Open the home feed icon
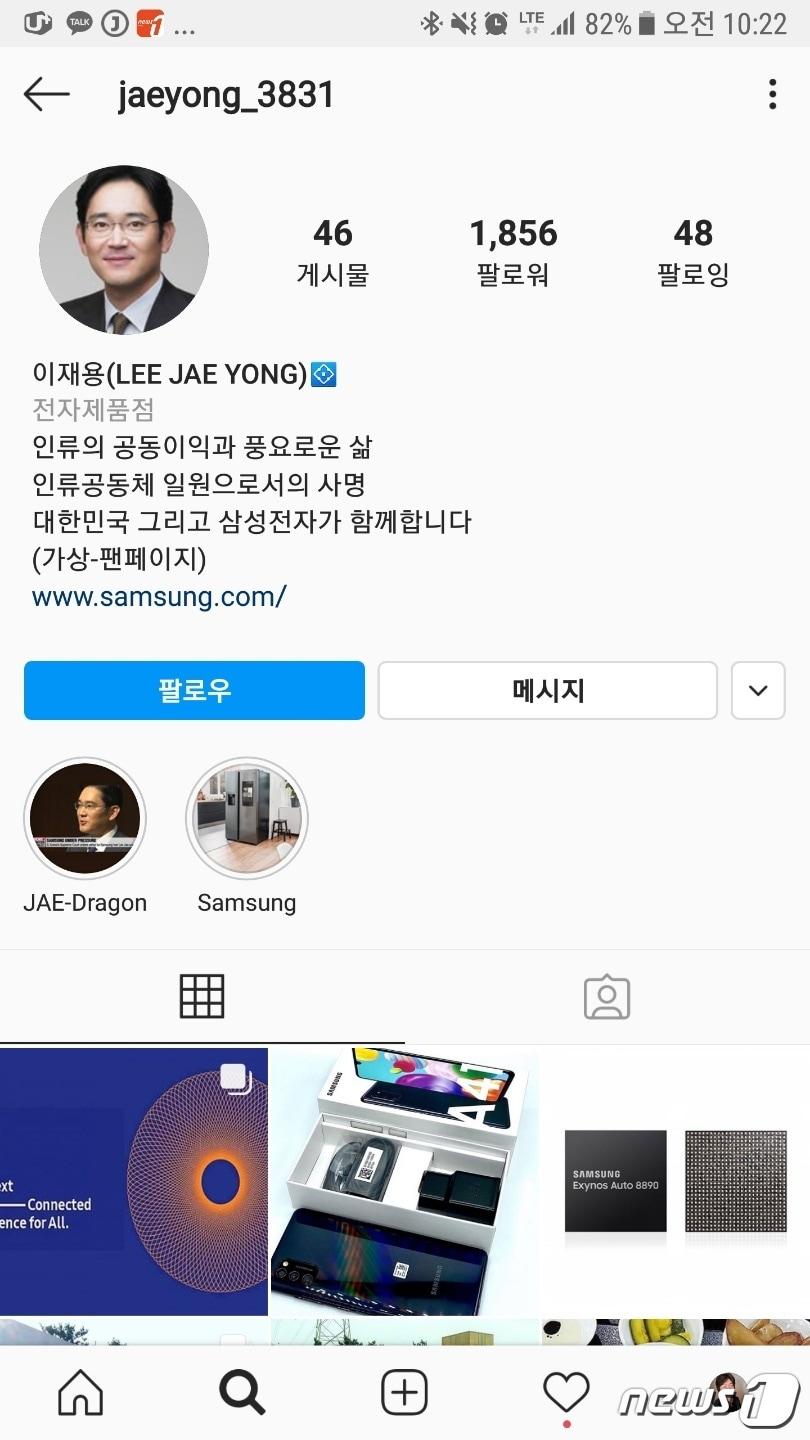The width and height of the screenshot is (810, 1440). [80, 1390]
